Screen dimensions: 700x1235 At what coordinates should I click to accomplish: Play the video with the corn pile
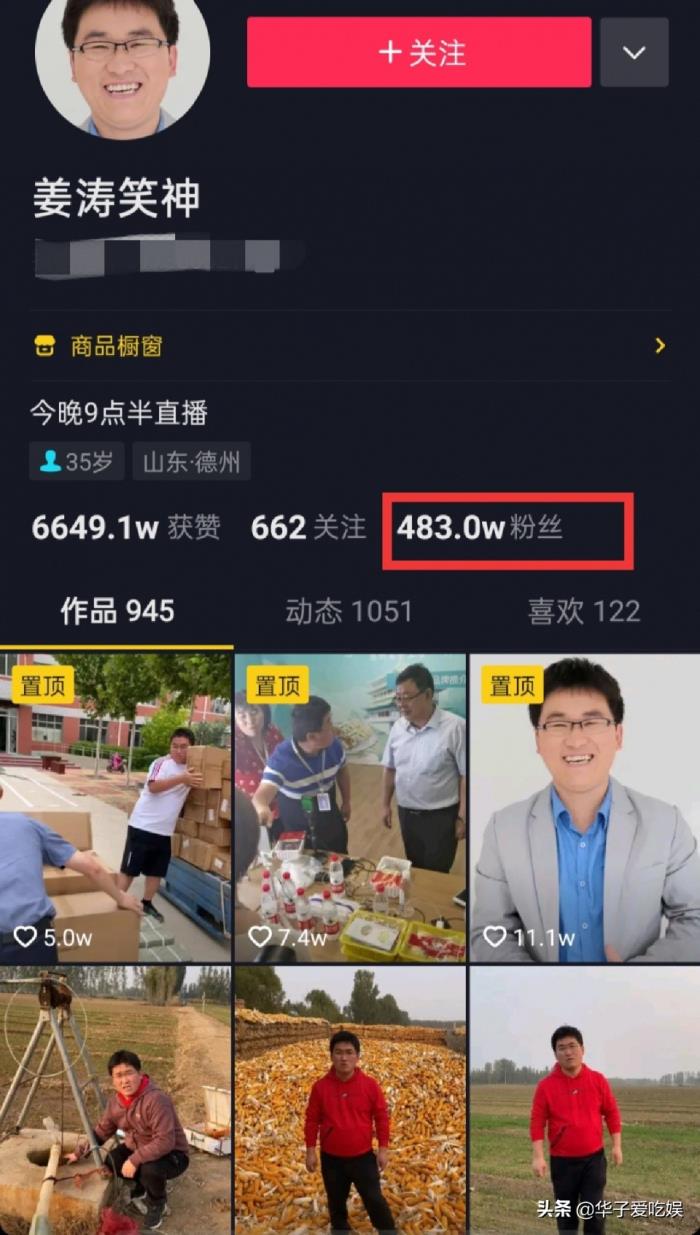point(350,1100)
